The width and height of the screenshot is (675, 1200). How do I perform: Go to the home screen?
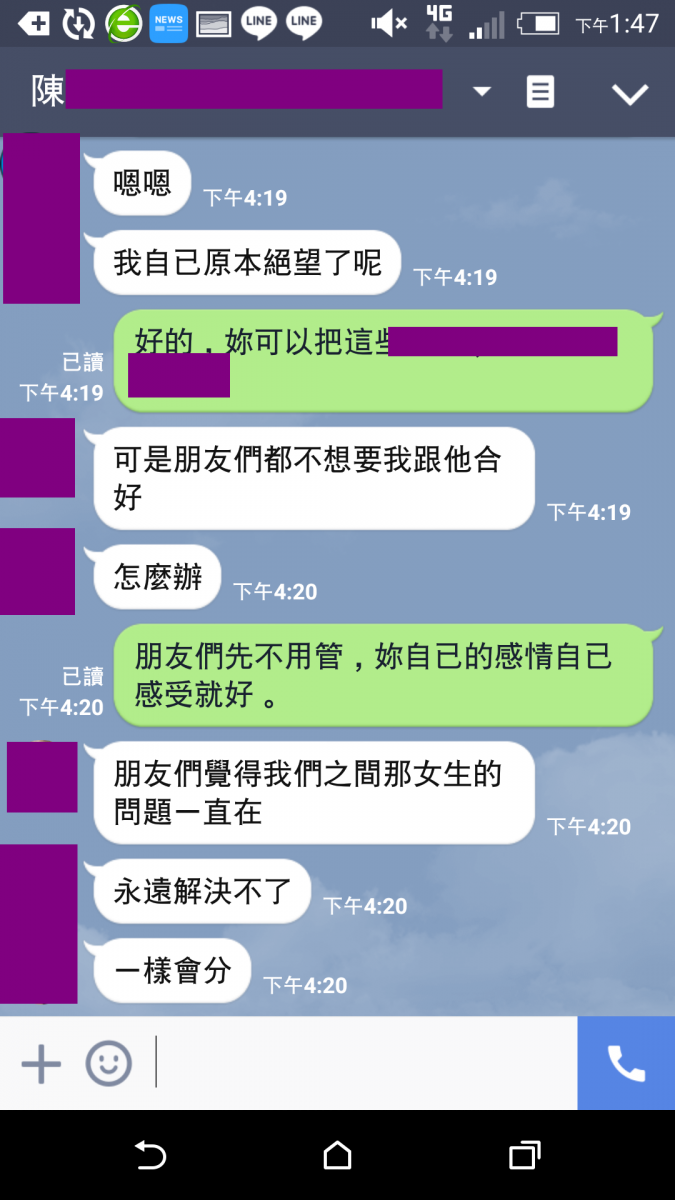coord(338,1155)
